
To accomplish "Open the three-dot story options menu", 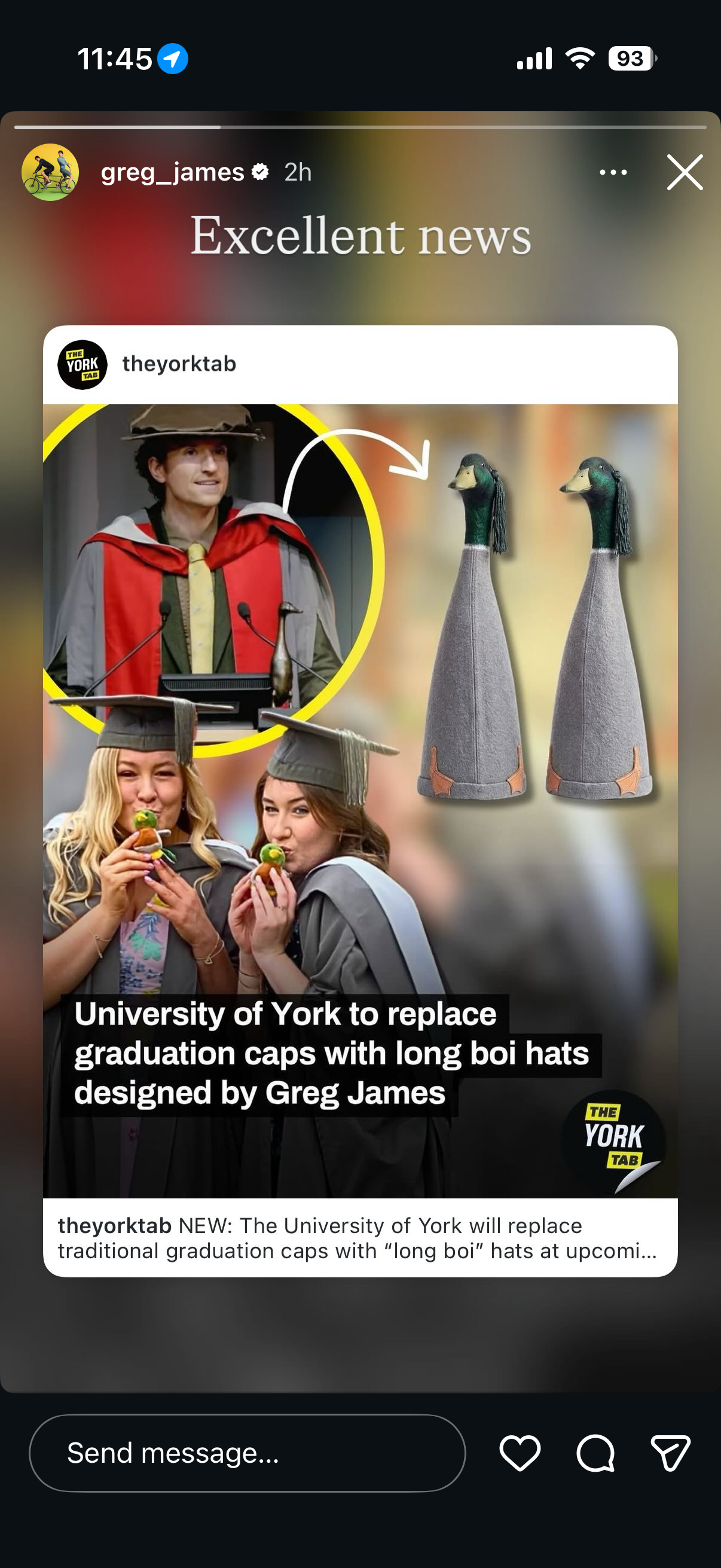I will 613,172.
